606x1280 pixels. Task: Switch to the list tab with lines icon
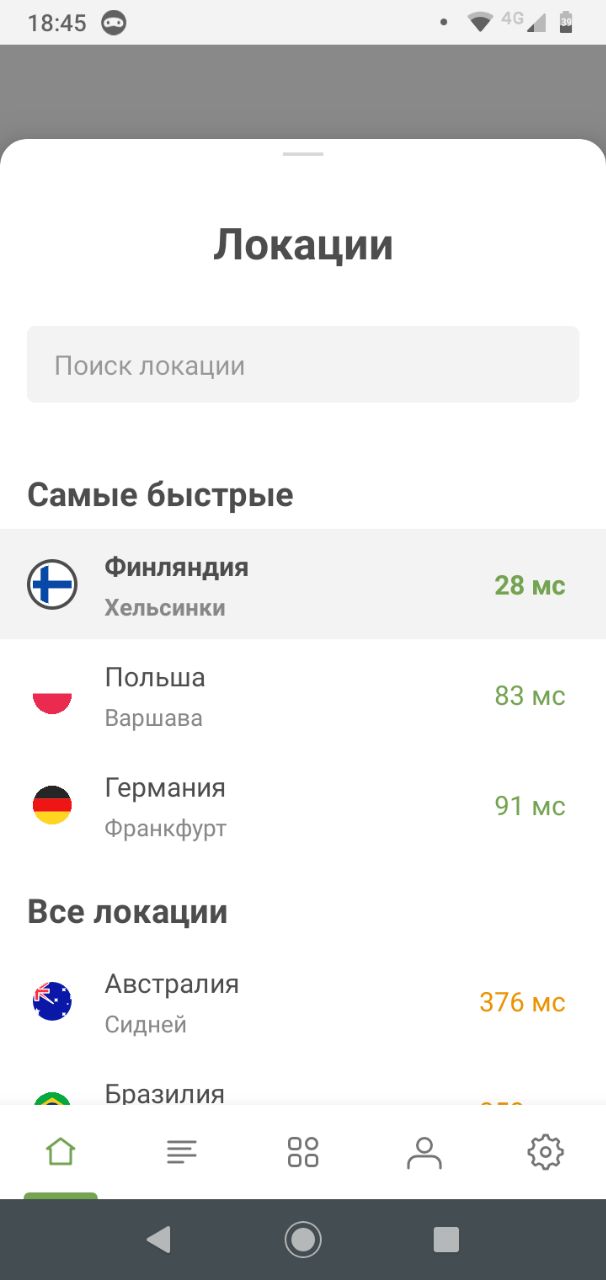point(182,1152)
